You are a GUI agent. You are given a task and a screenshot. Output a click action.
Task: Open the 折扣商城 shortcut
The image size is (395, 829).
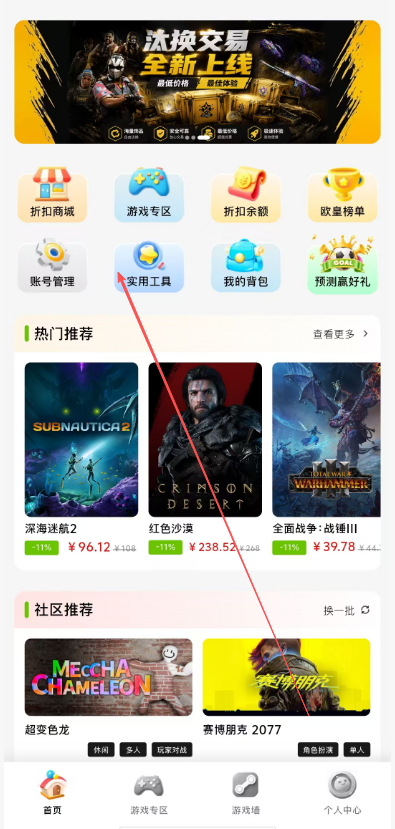52,195
